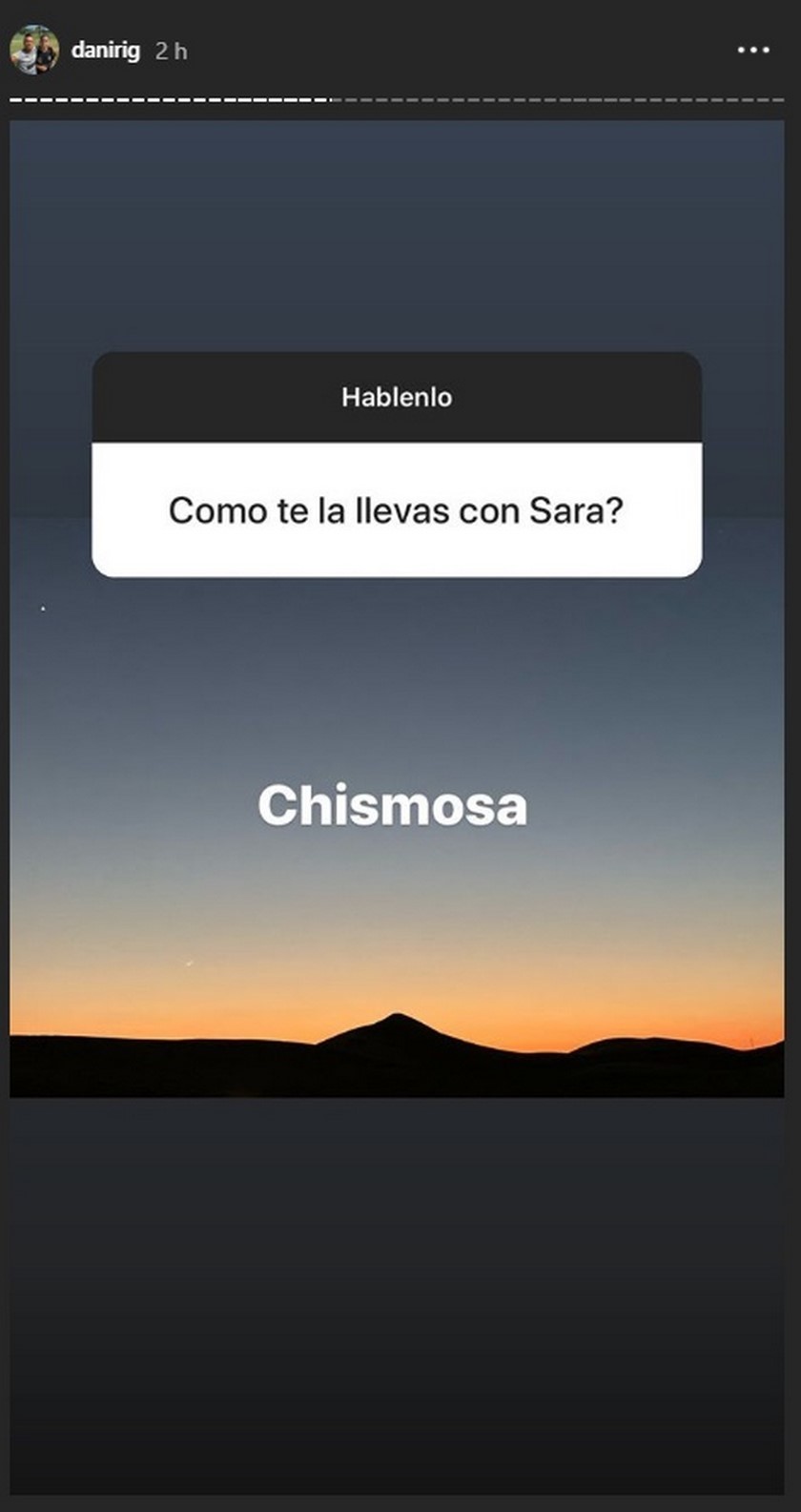Tap the danirig username

click(106, 51)
